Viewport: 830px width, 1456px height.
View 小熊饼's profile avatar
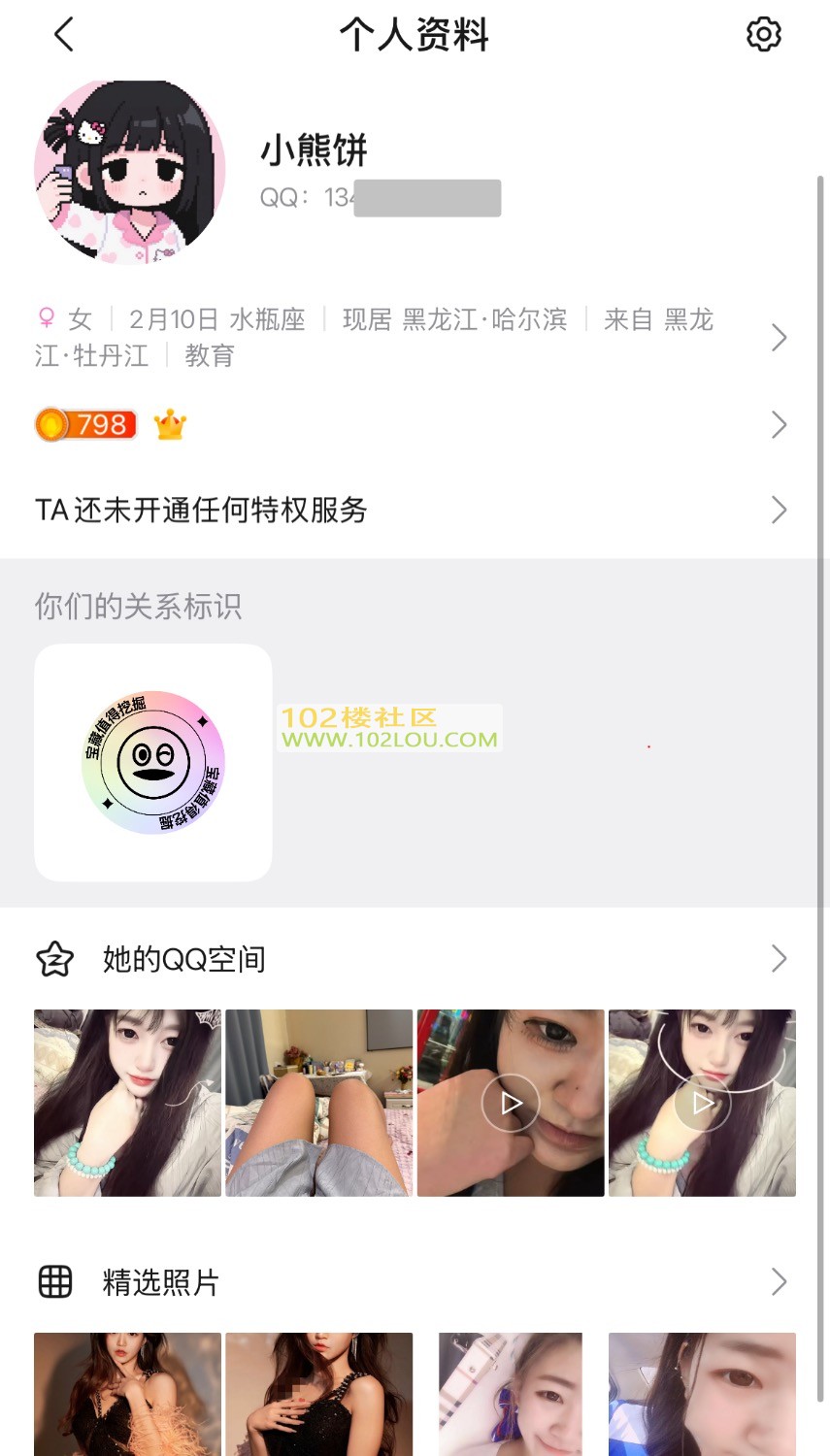[130, 173]
